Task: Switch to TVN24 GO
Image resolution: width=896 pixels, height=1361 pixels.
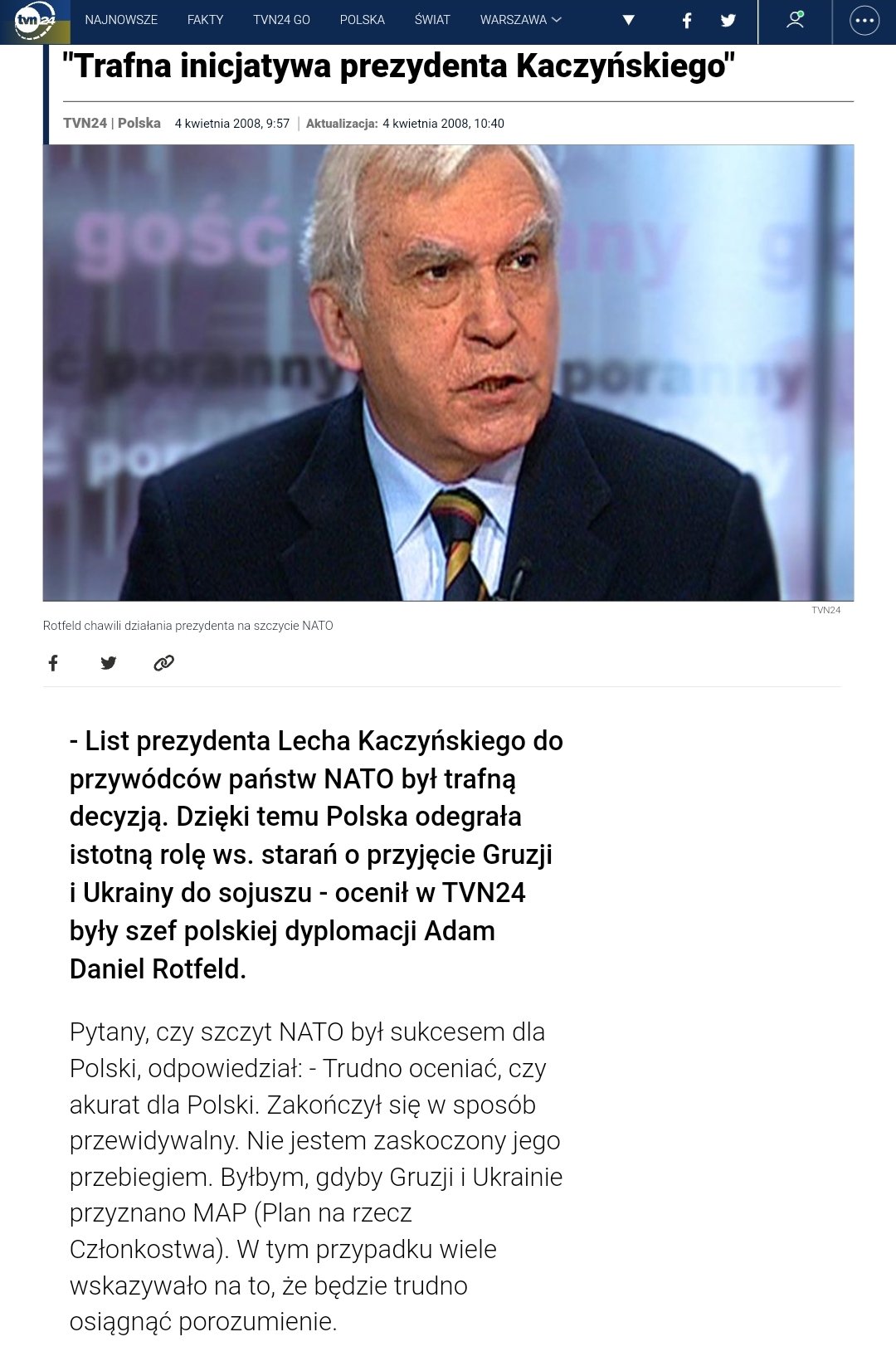Action: coord(281,20)
